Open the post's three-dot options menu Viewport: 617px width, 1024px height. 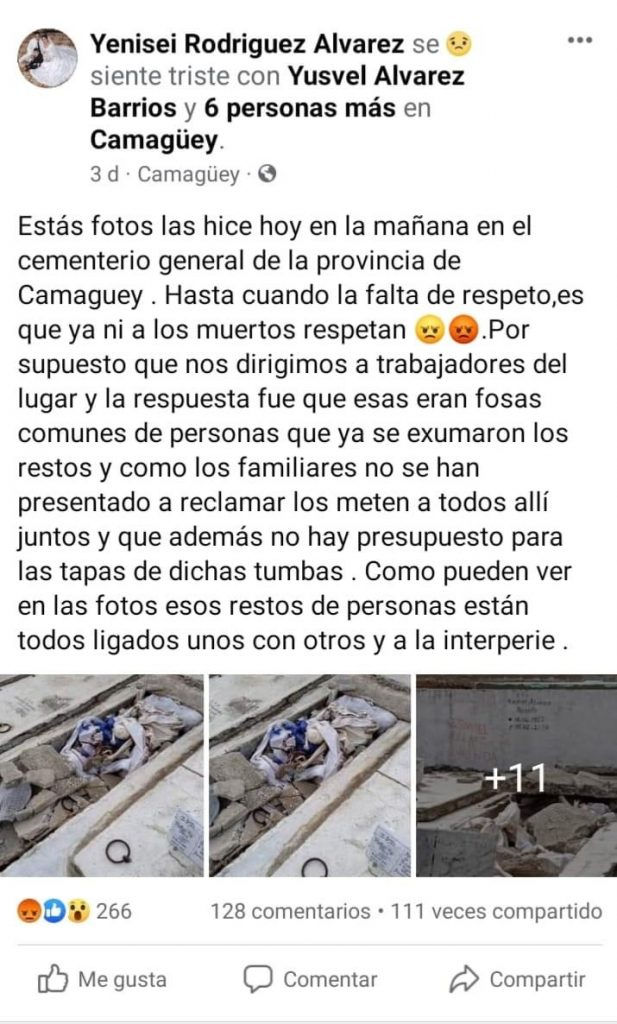click(x=579, y=40)
